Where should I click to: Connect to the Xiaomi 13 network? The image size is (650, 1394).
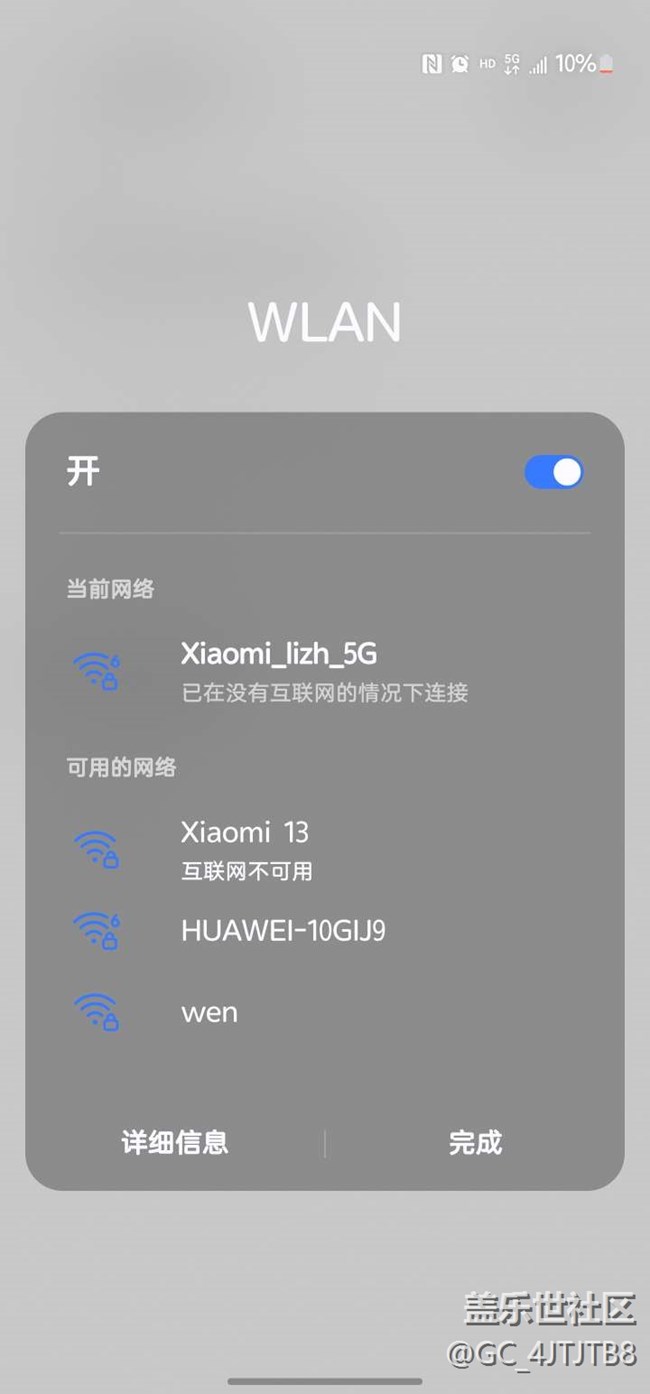pyautogui.click(x=325, y=850)
